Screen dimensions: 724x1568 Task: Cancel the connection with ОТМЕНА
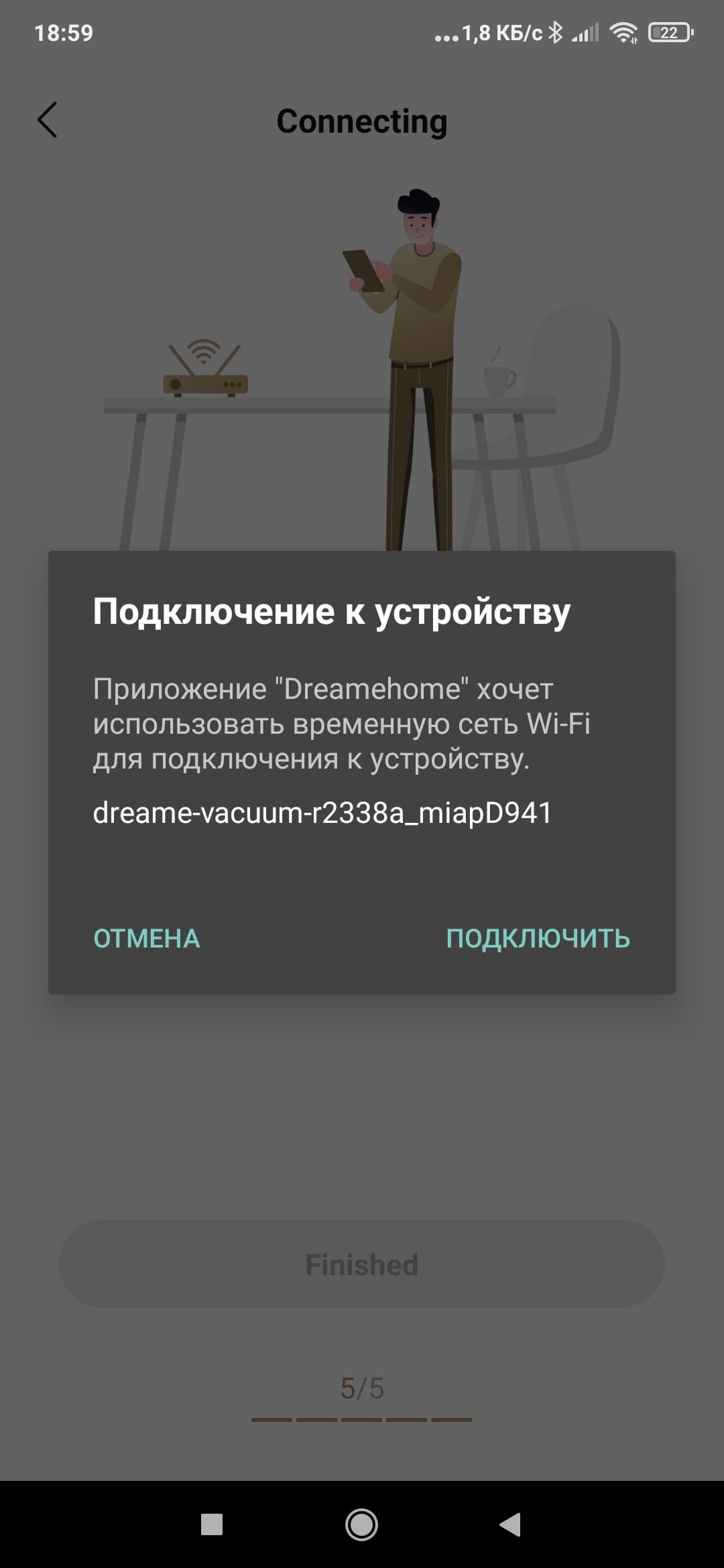[x=147, y=938]
